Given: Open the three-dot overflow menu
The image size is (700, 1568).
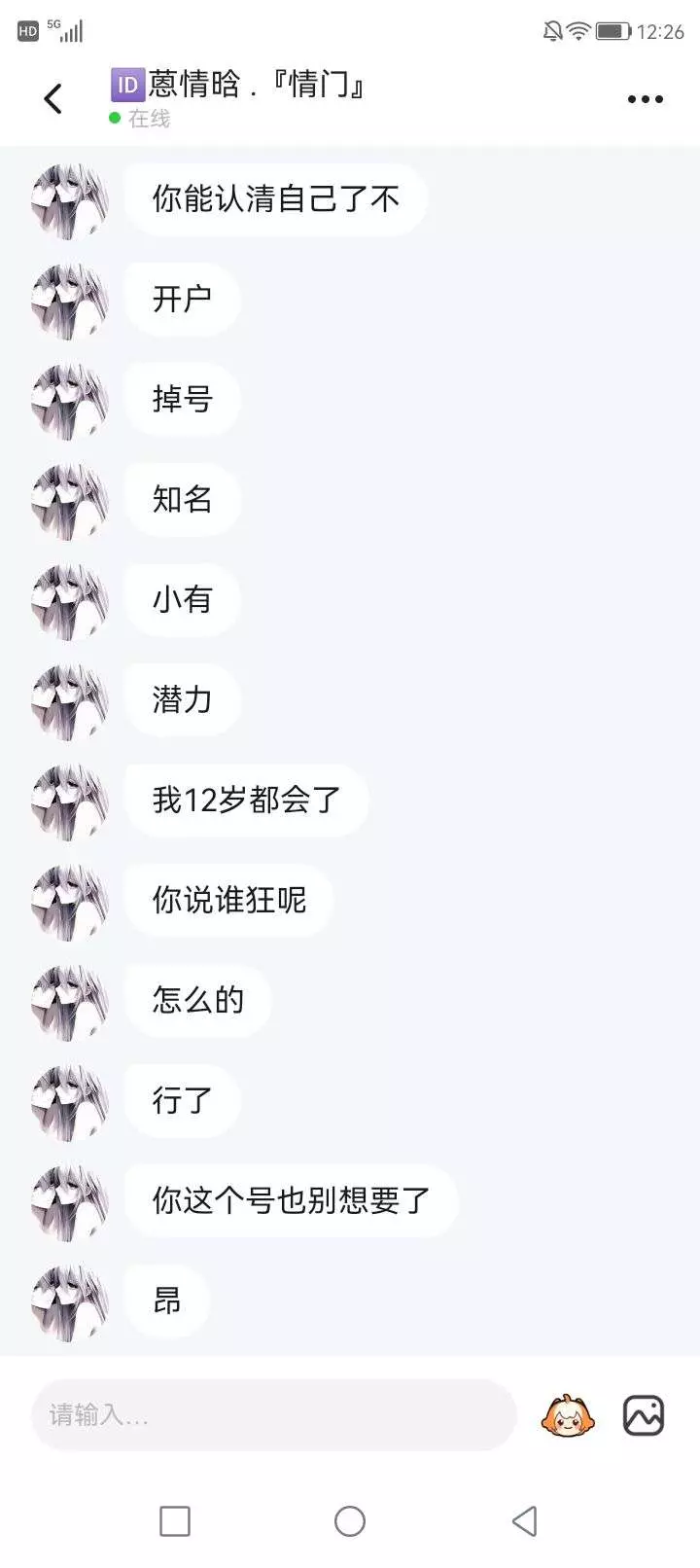Looking at the screenshot, I should 645,99.
